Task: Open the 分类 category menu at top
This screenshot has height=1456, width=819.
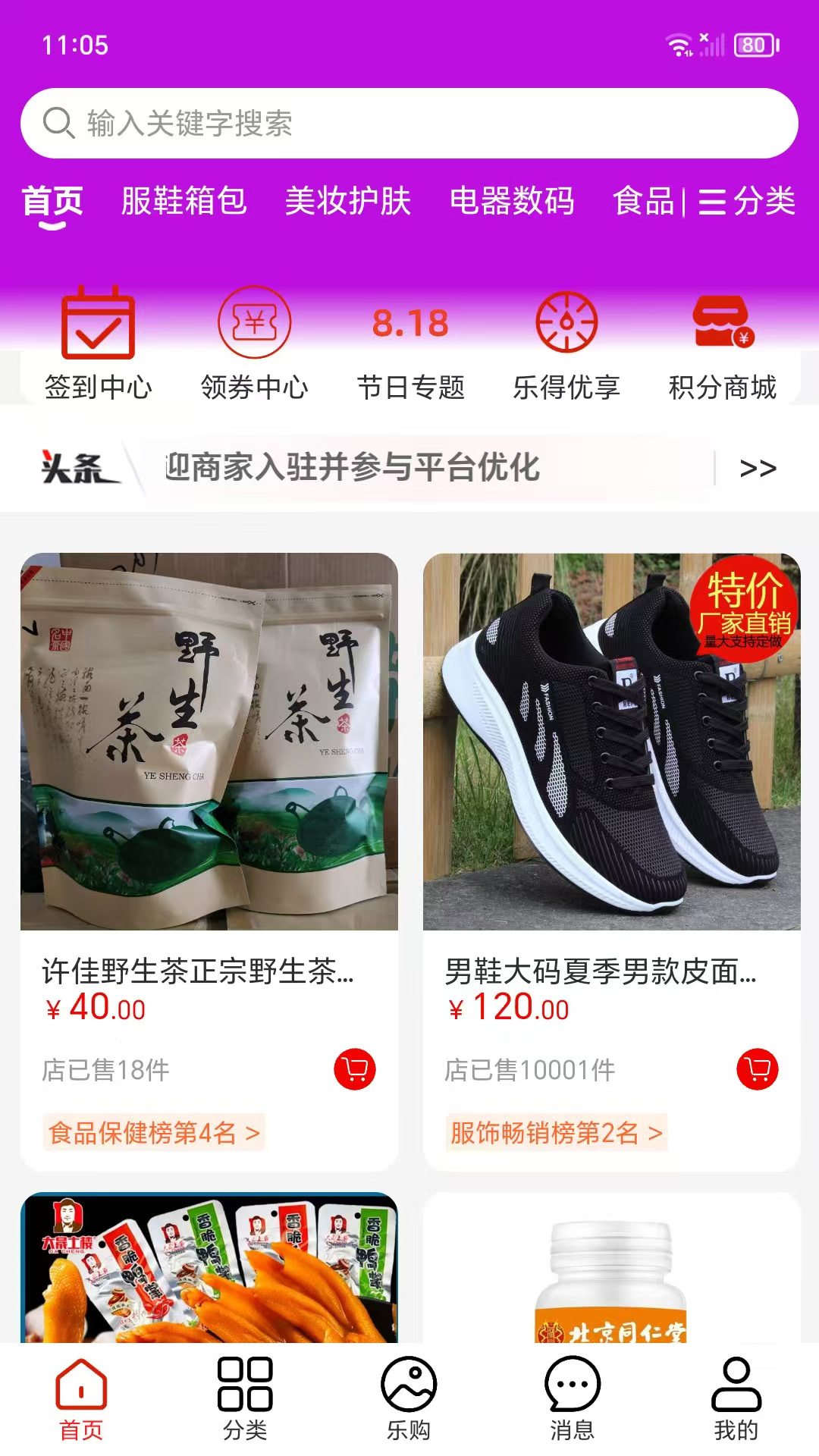Action: [747, 202]
